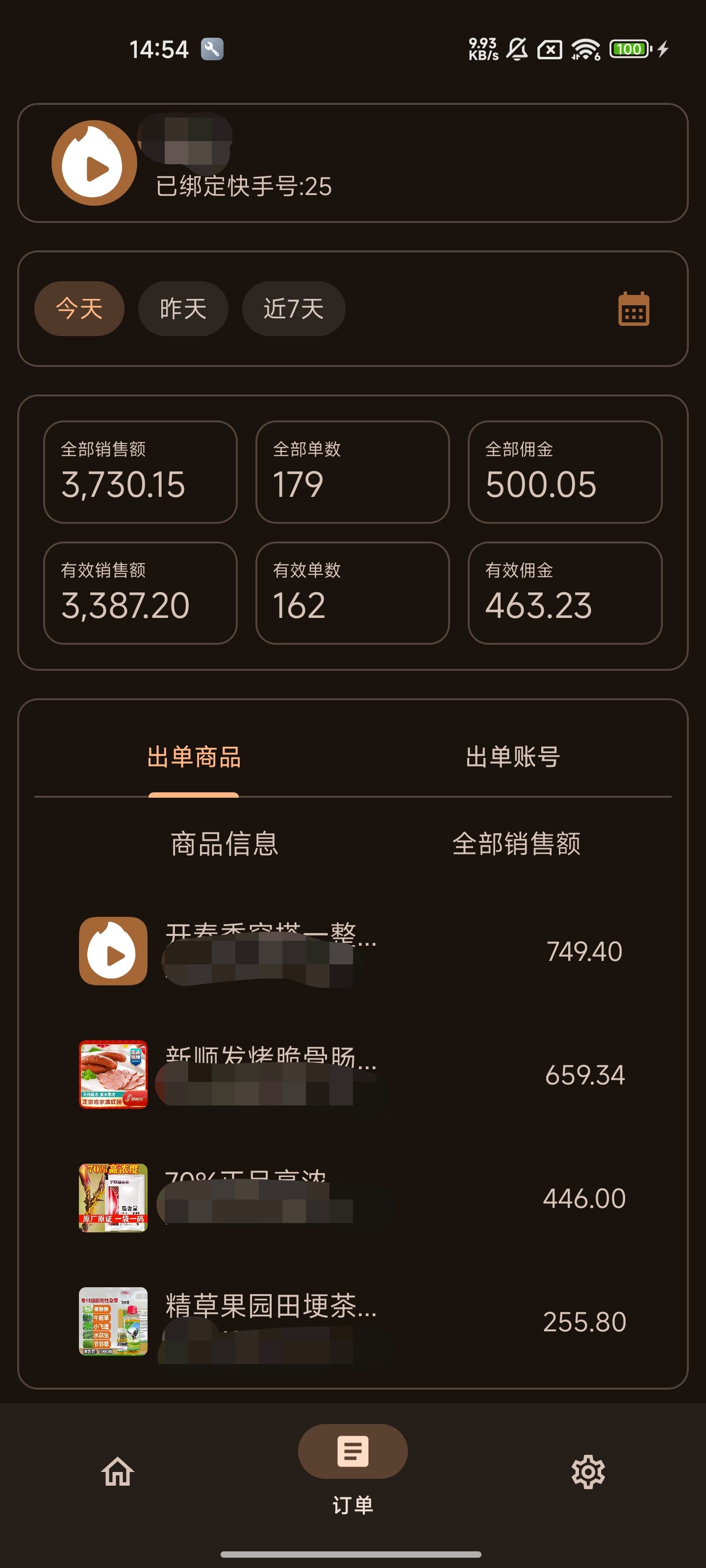Viewport: 706px width, 1568px height.
Task: Open the 70% product row priced 446.00
Action: (x=352, y=1198)
